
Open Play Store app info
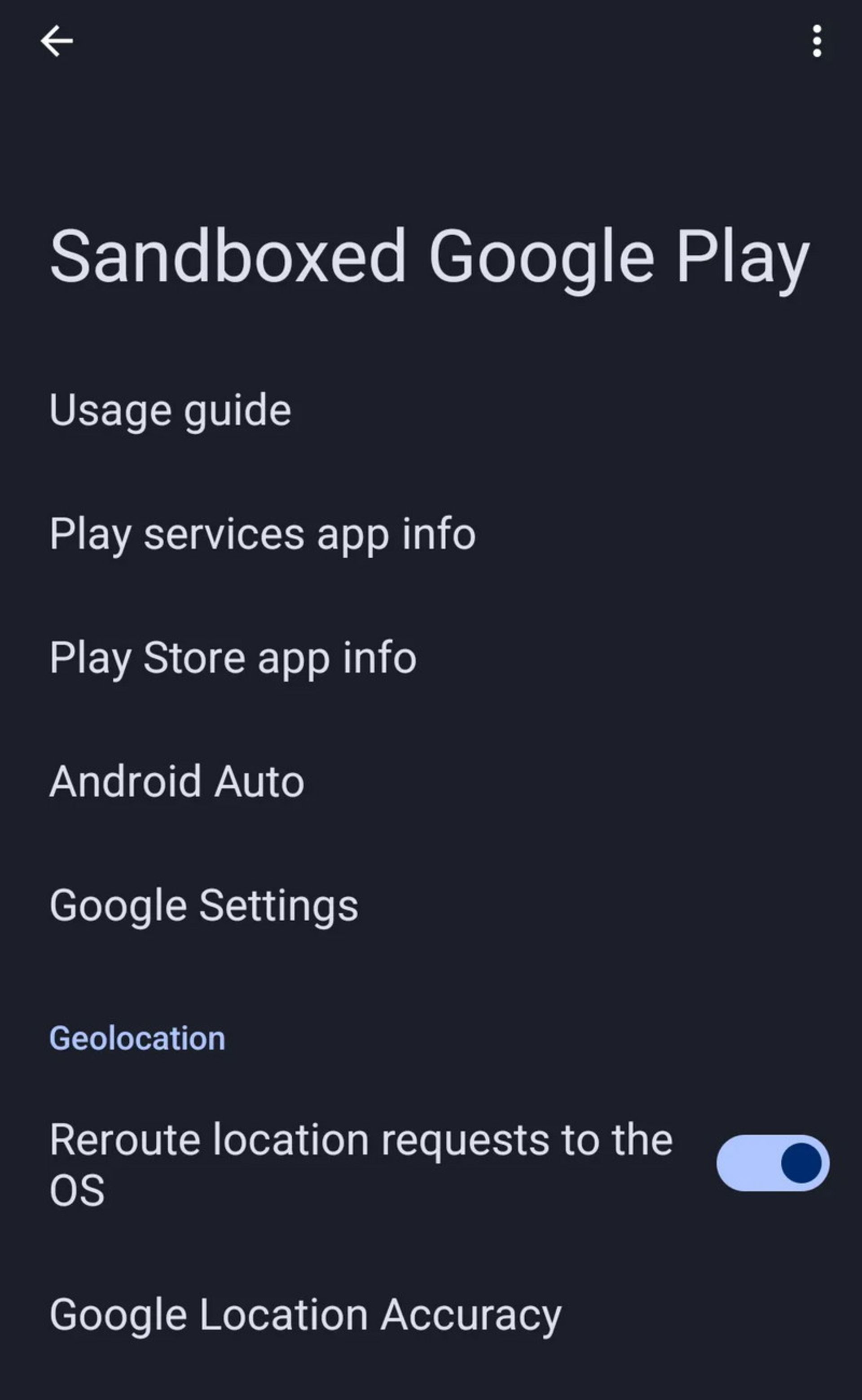coord(233,657)
